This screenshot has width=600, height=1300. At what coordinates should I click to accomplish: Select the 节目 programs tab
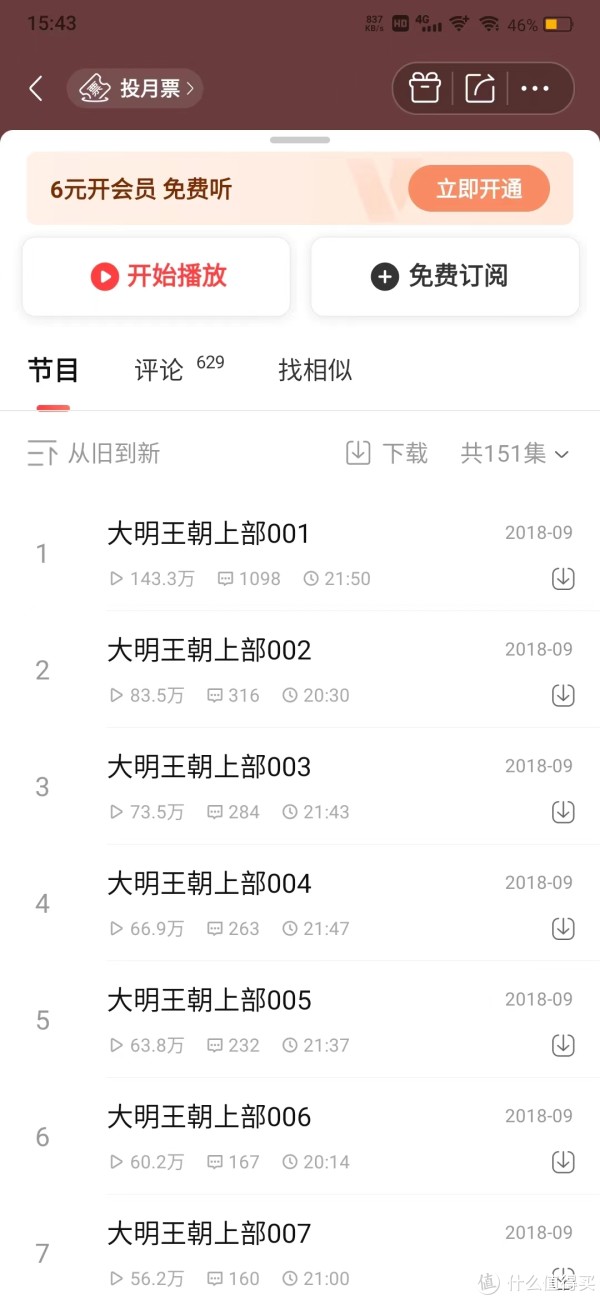[53, 370]
